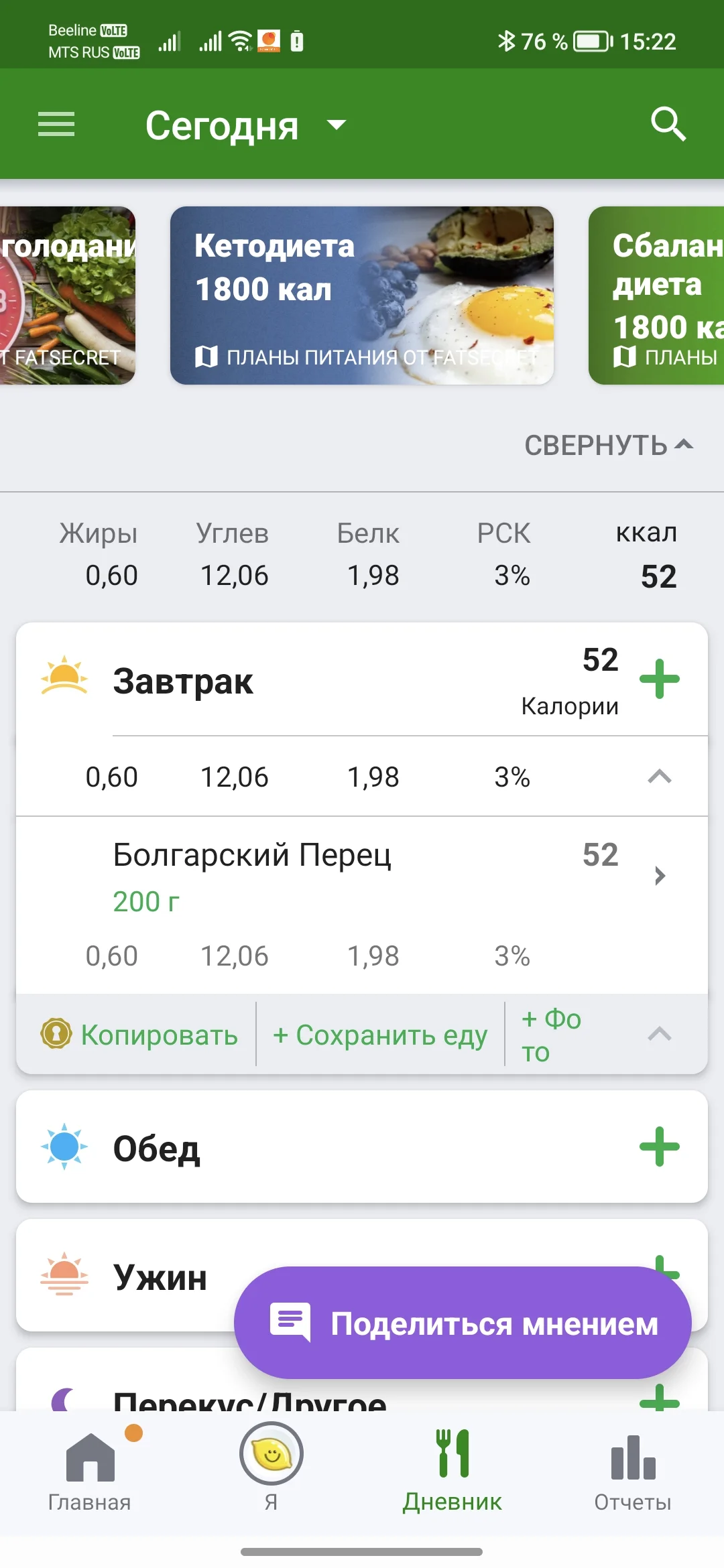Tap the blue sun icon beside Обед
This screenshot has height=1568, width=724.
[x=64, y=1147]
